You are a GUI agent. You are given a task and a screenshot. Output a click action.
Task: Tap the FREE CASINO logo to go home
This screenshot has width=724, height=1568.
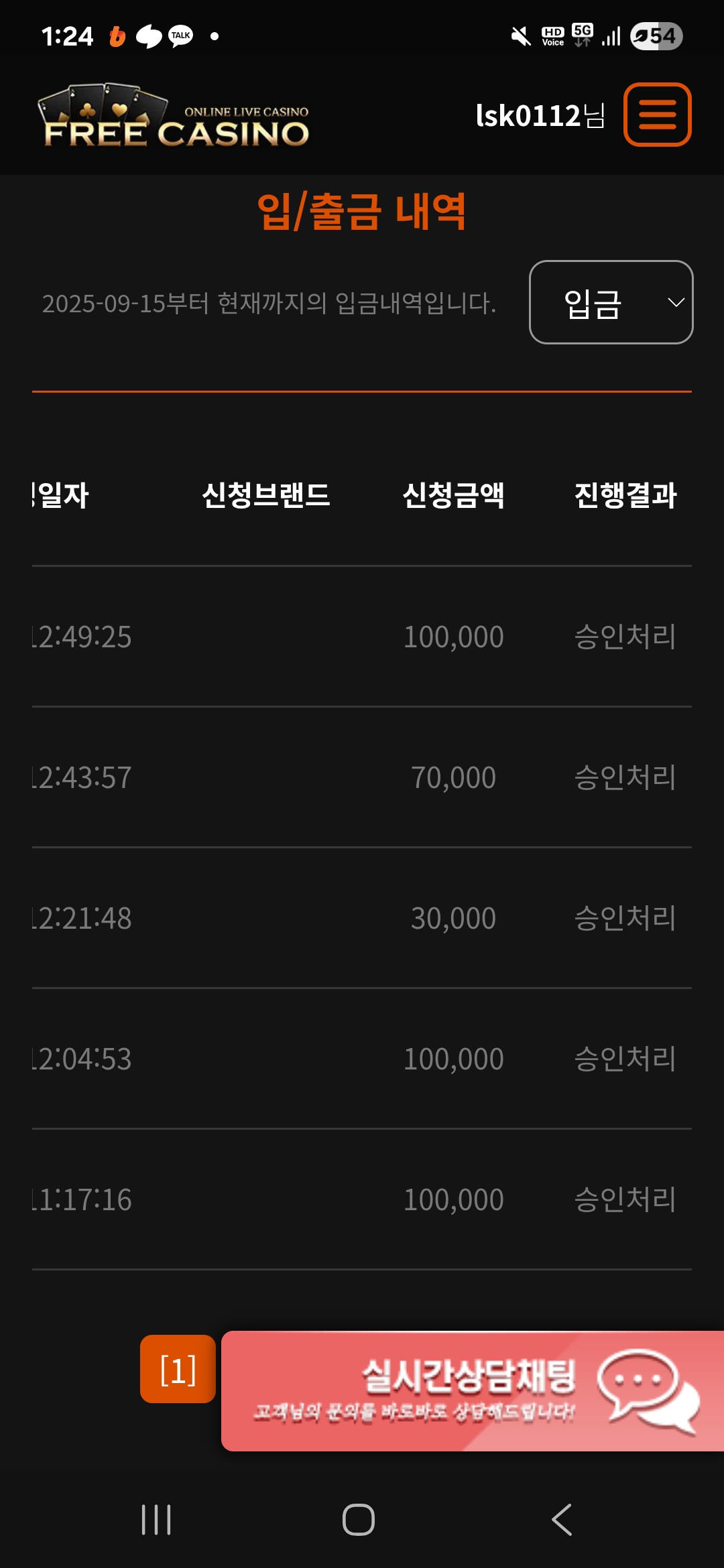point(174,117)
